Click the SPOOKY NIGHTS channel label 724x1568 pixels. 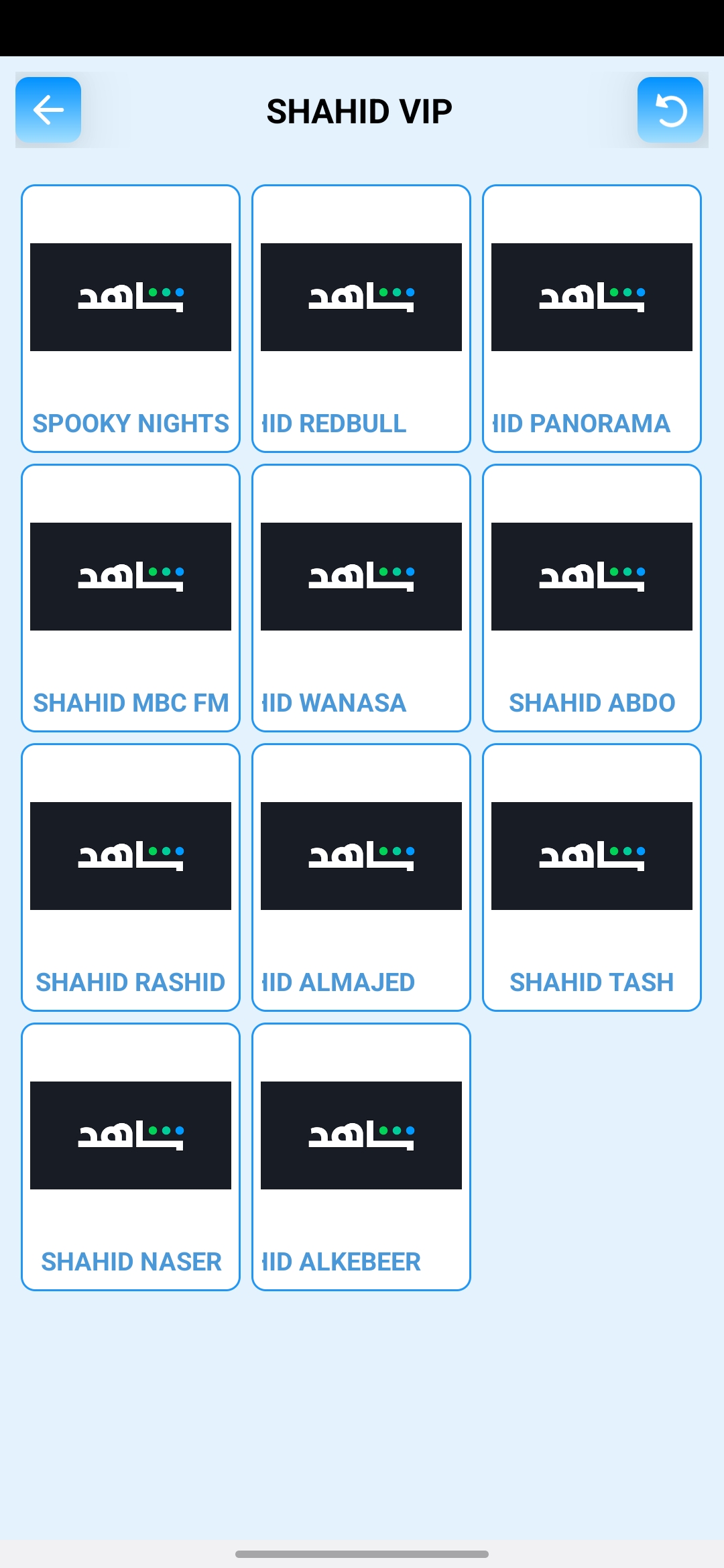131,423
